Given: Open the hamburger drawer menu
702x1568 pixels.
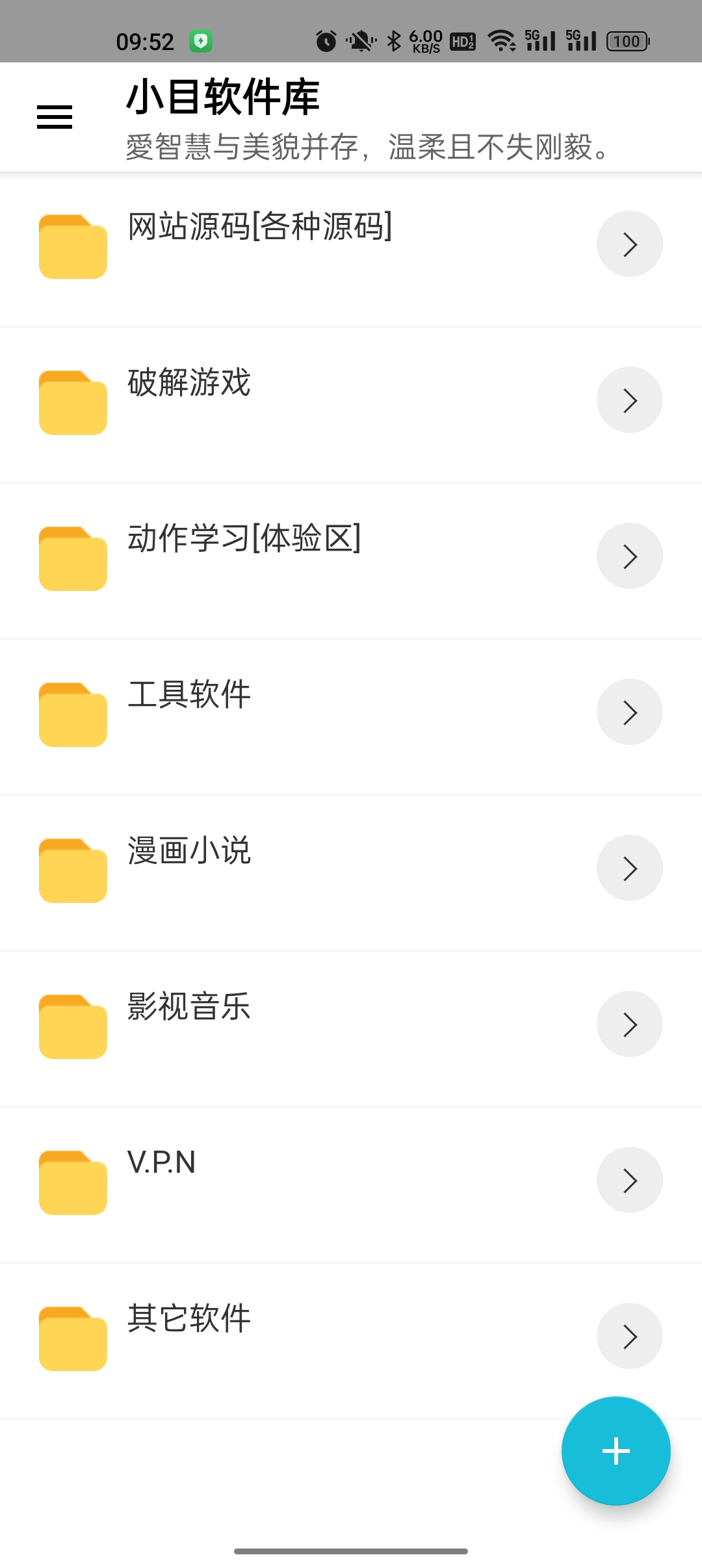Looking at the screenshot, I should click(x=55, y=117).
